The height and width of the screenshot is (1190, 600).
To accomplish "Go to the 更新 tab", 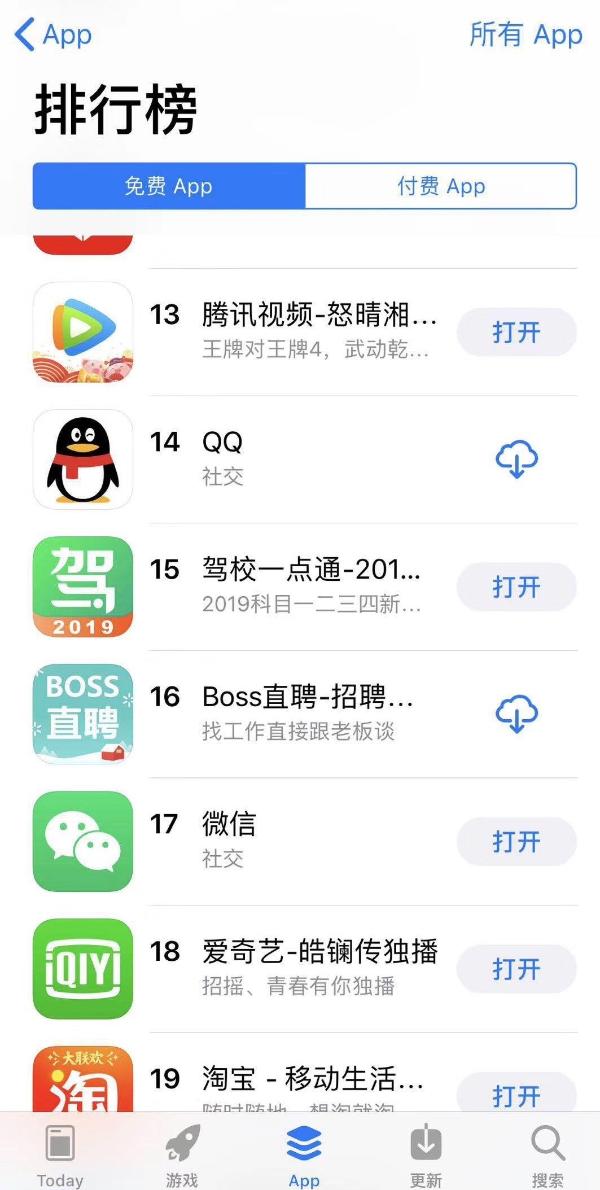I will (426, 1155).
